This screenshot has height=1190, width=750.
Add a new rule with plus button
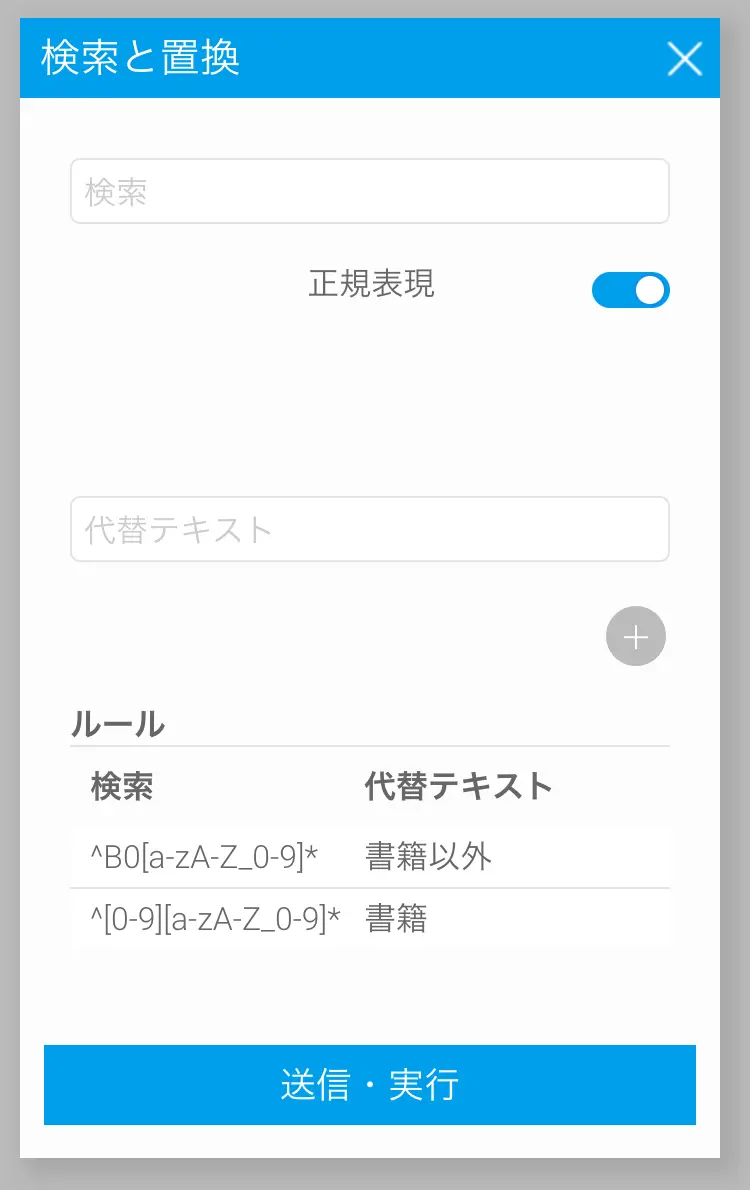click(x=635, y=636)
